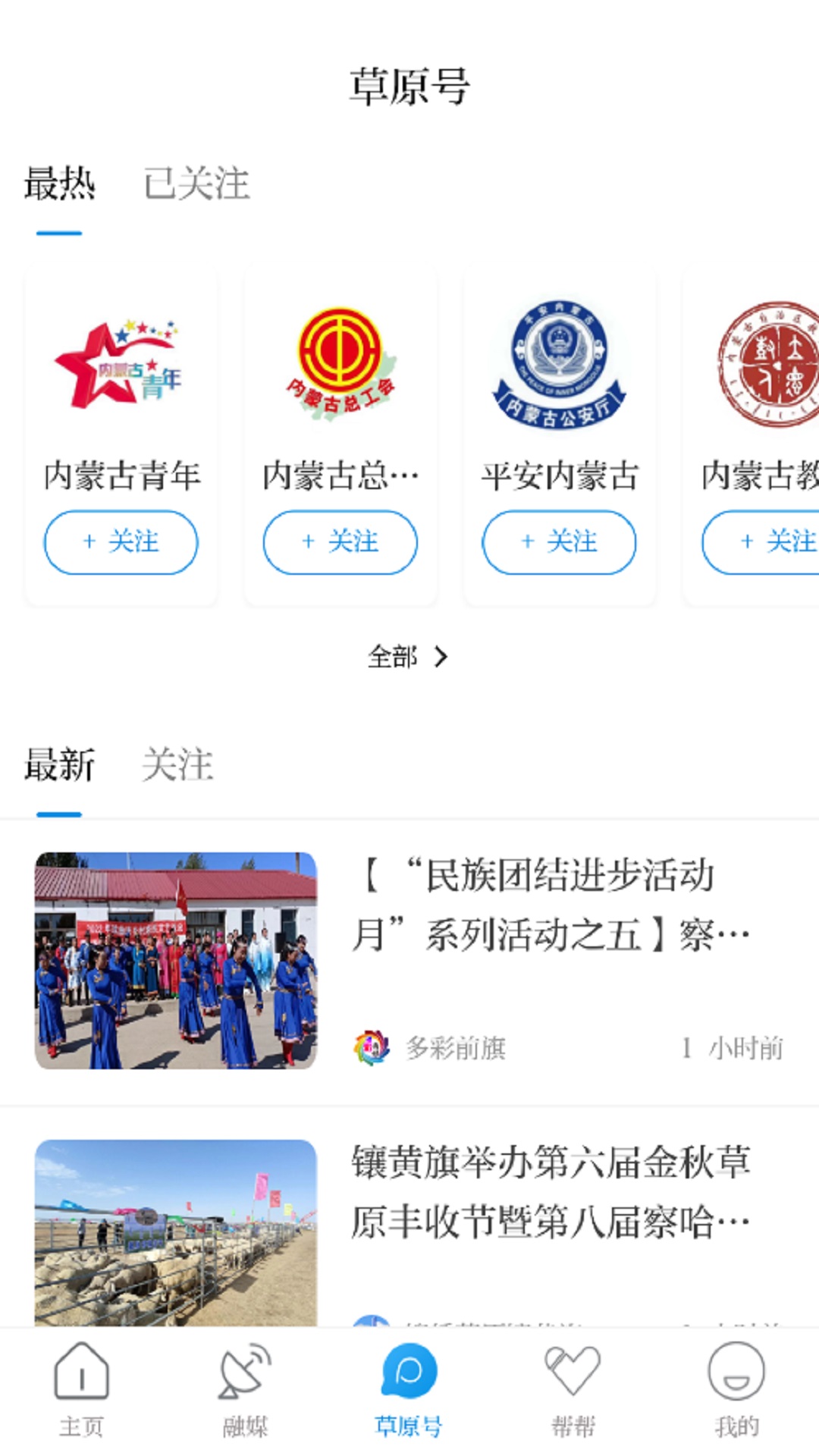The image size is (819, 1456).
Task: Select the 最新 tab
Action: click(x=59, y=766)
